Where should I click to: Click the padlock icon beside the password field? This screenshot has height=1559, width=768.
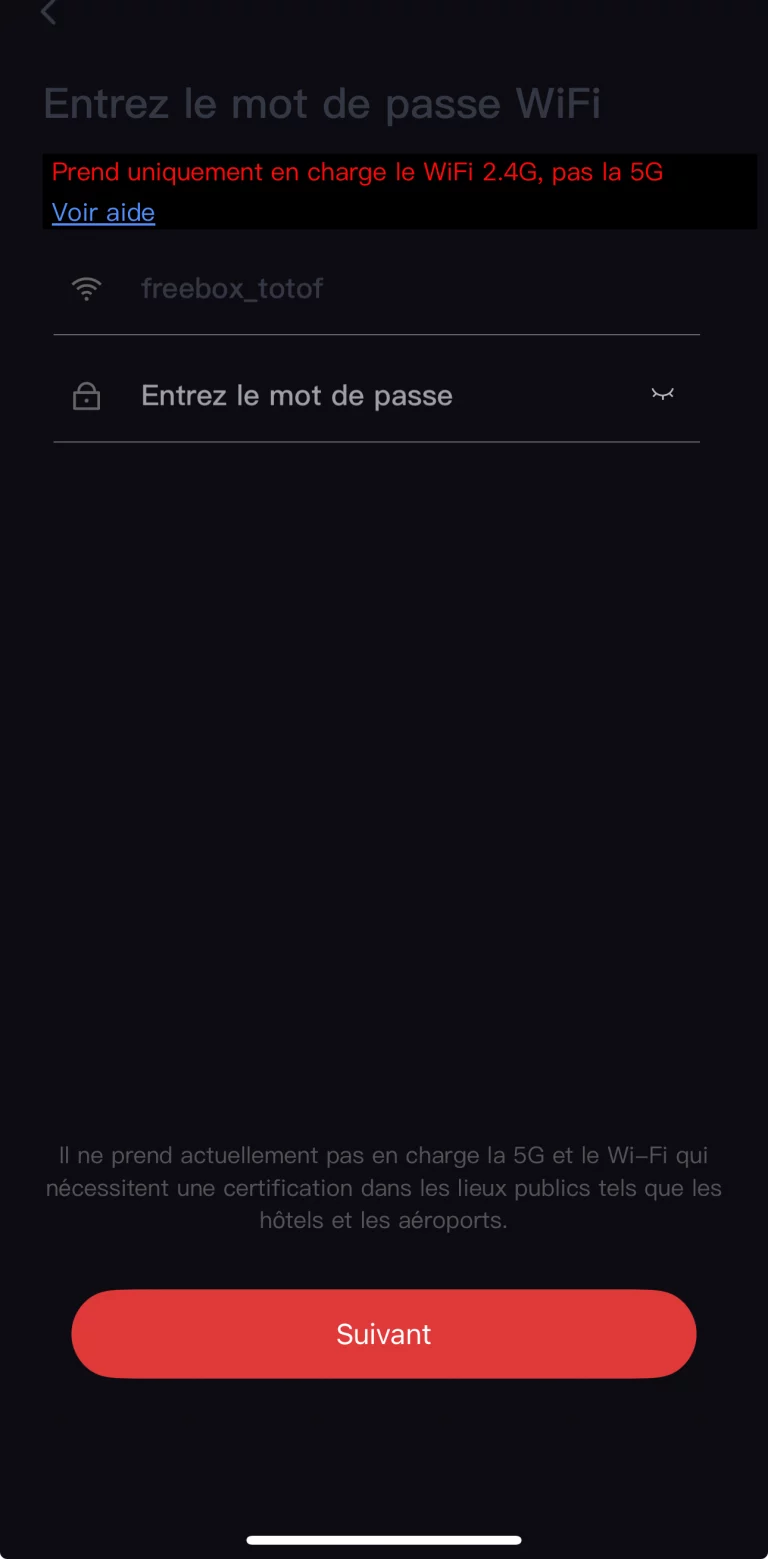point(86,395)
